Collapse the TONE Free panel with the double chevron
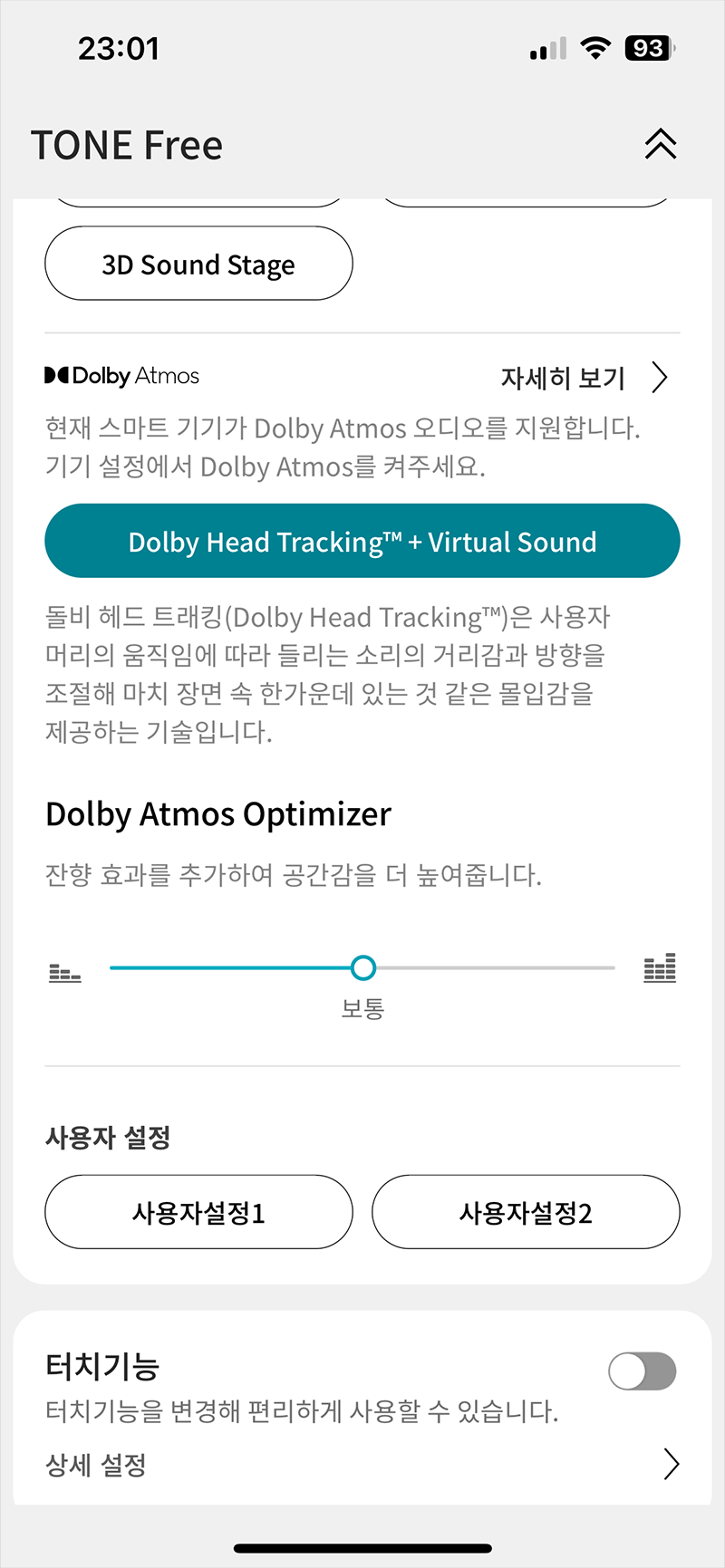This screenshot has height=1568, width=725. click(661, 145)
